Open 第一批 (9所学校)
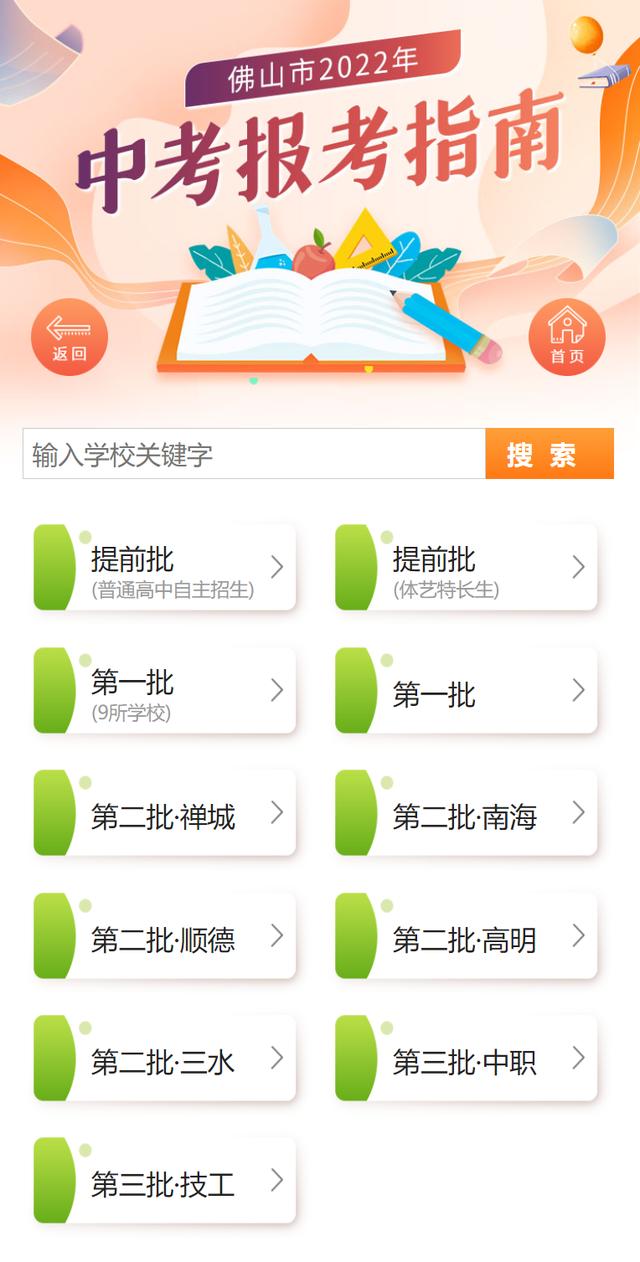640x1262 pixels. [165, 691]
